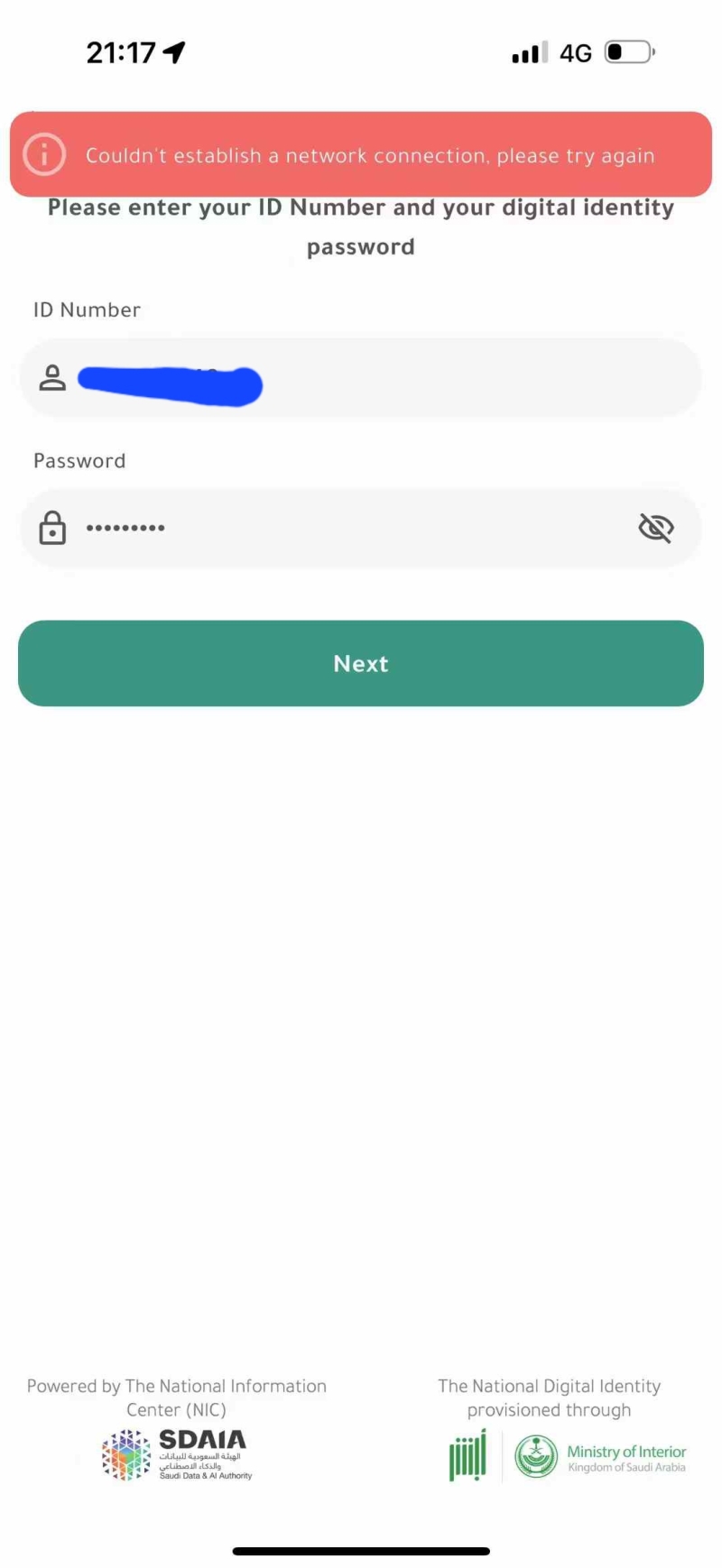
Task: Dismiss the network connection error banner
Action: (x=361, y=154)
